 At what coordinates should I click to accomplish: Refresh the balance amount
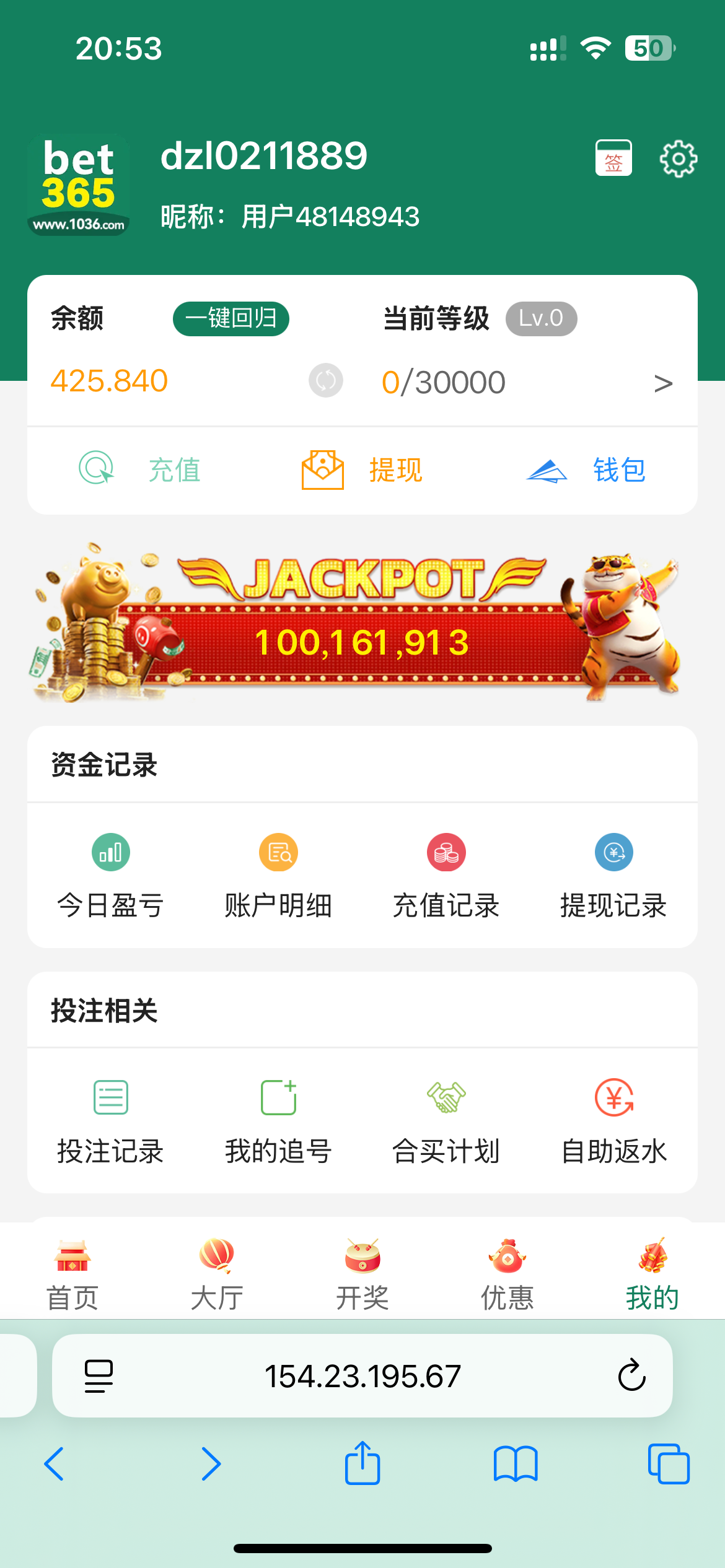(x=326, y=380)
